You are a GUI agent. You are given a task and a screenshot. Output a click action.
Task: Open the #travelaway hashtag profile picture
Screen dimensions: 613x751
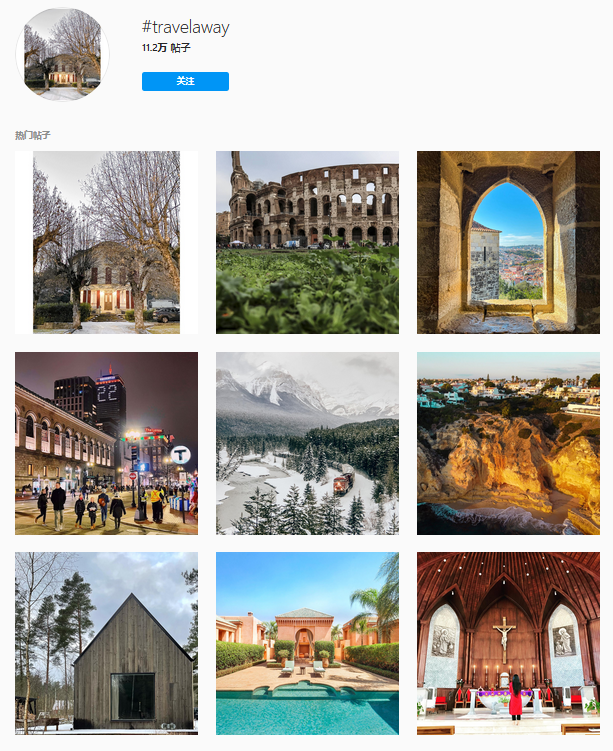pyautogui.click(x=62, y=54)
